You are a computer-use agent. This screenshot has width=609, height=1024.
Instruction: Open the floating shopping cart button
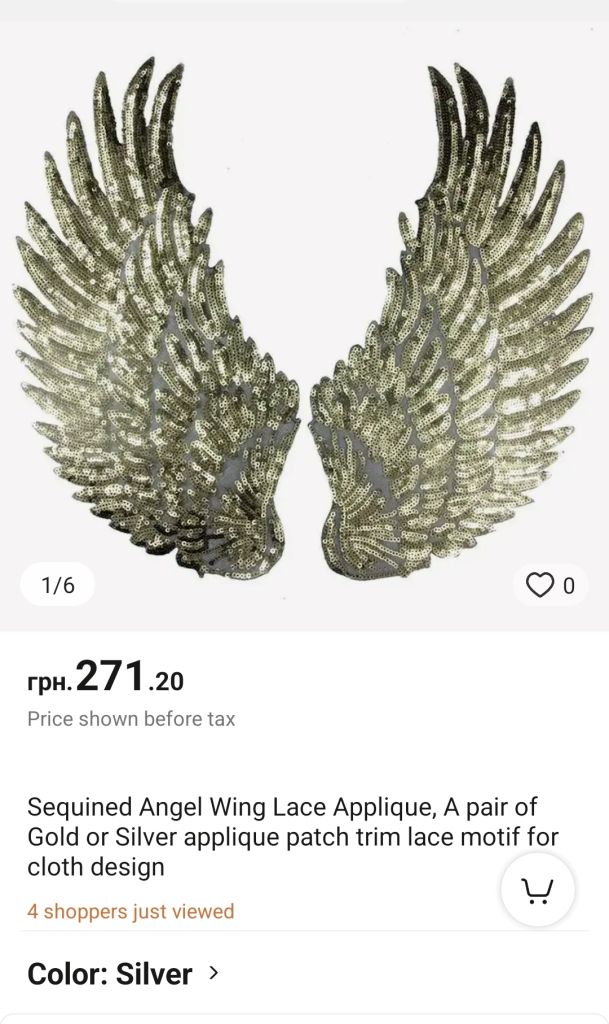tap(537, 889)
